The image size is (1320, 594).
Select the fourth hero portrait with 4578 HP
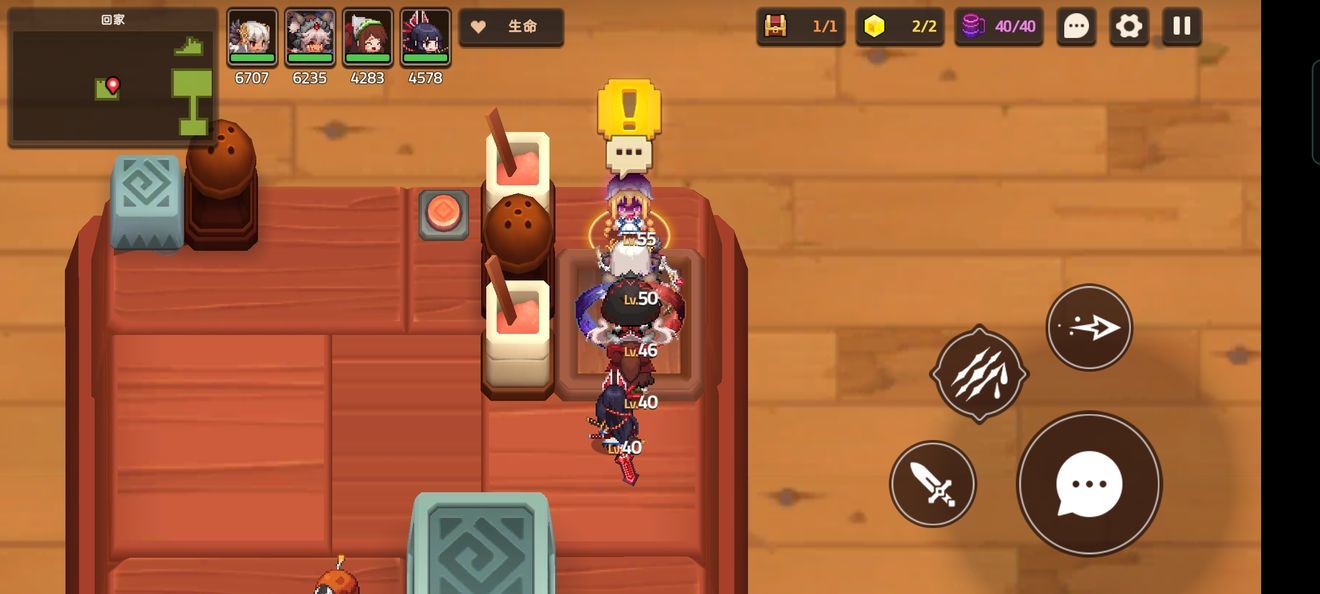click(x=426, y=37)
